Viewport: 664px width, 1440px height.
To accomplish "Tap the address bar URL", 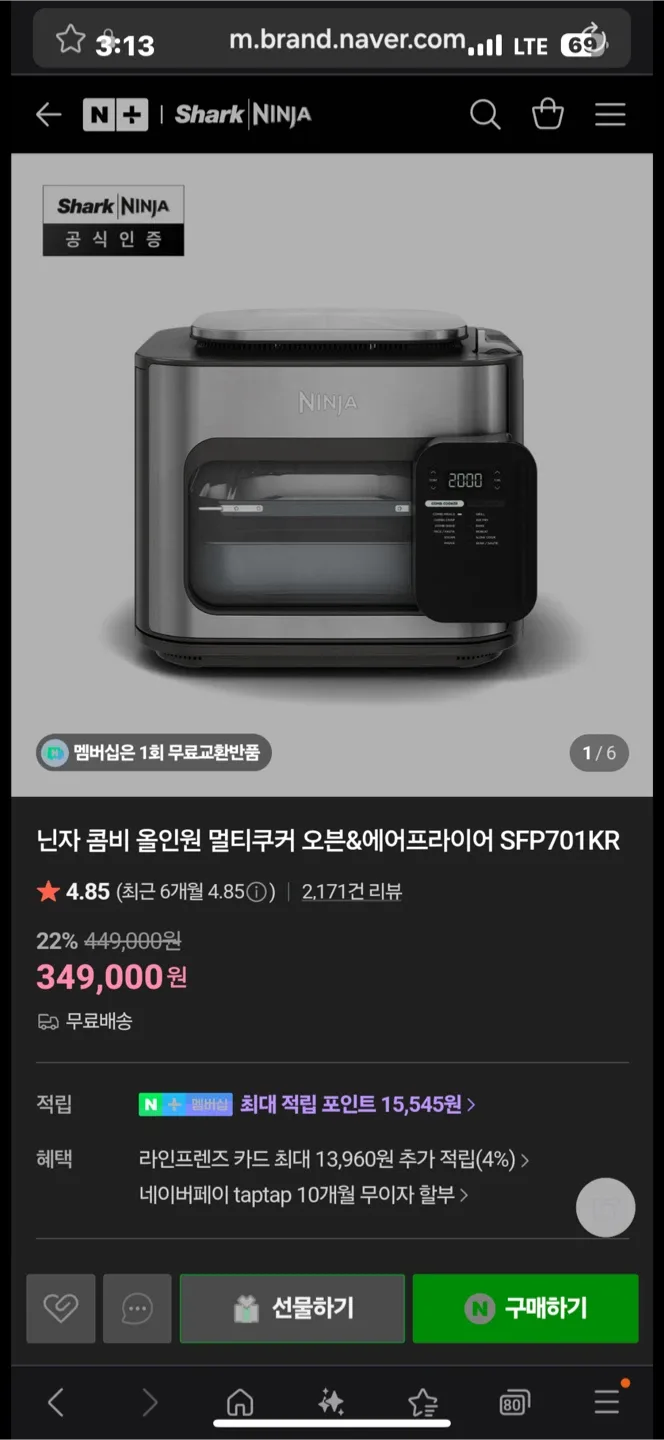I will click(x=346, y=40).
